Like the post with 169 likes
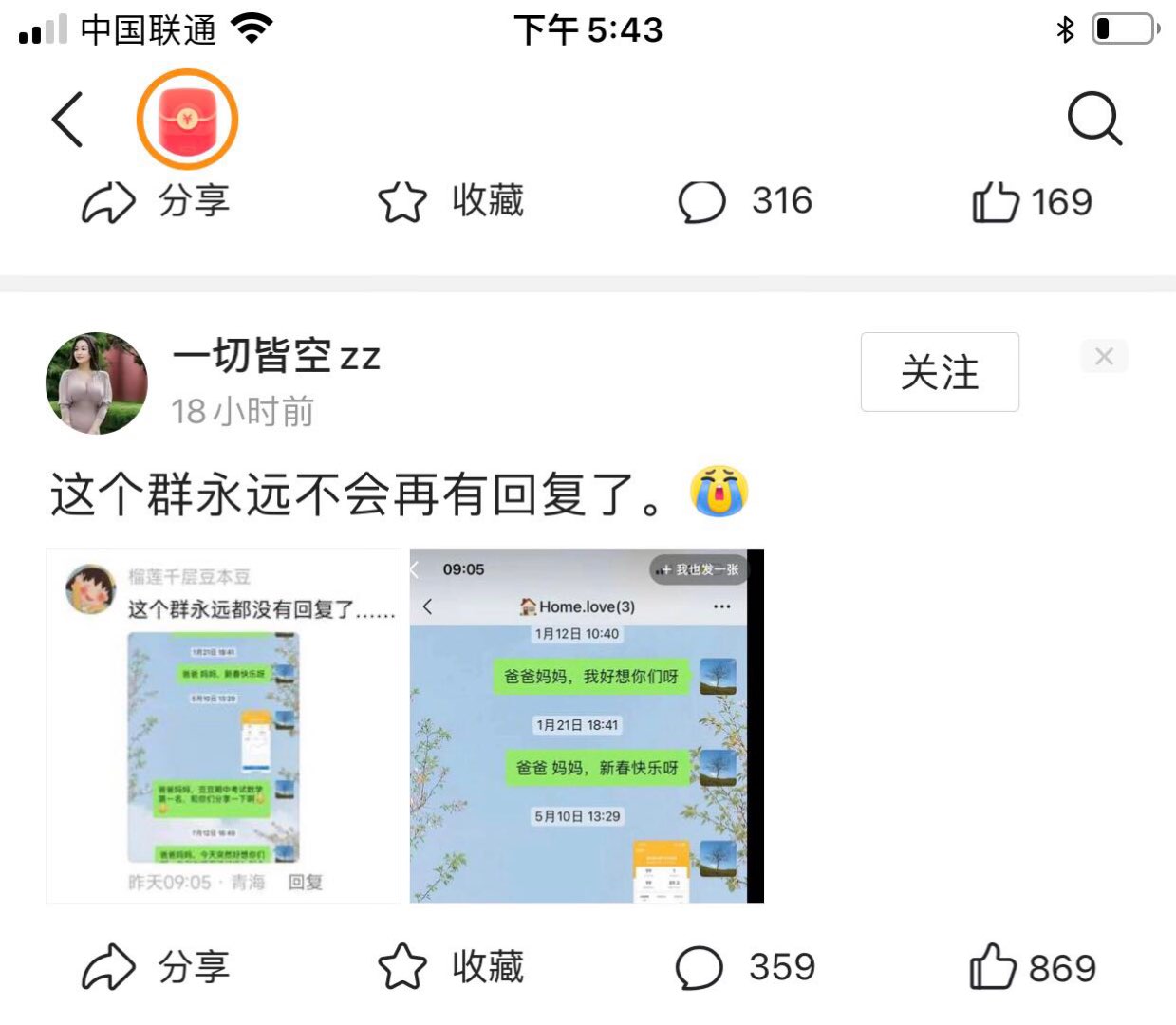The width and height of the screenshot is (1176, 1025). point(1032,202)
